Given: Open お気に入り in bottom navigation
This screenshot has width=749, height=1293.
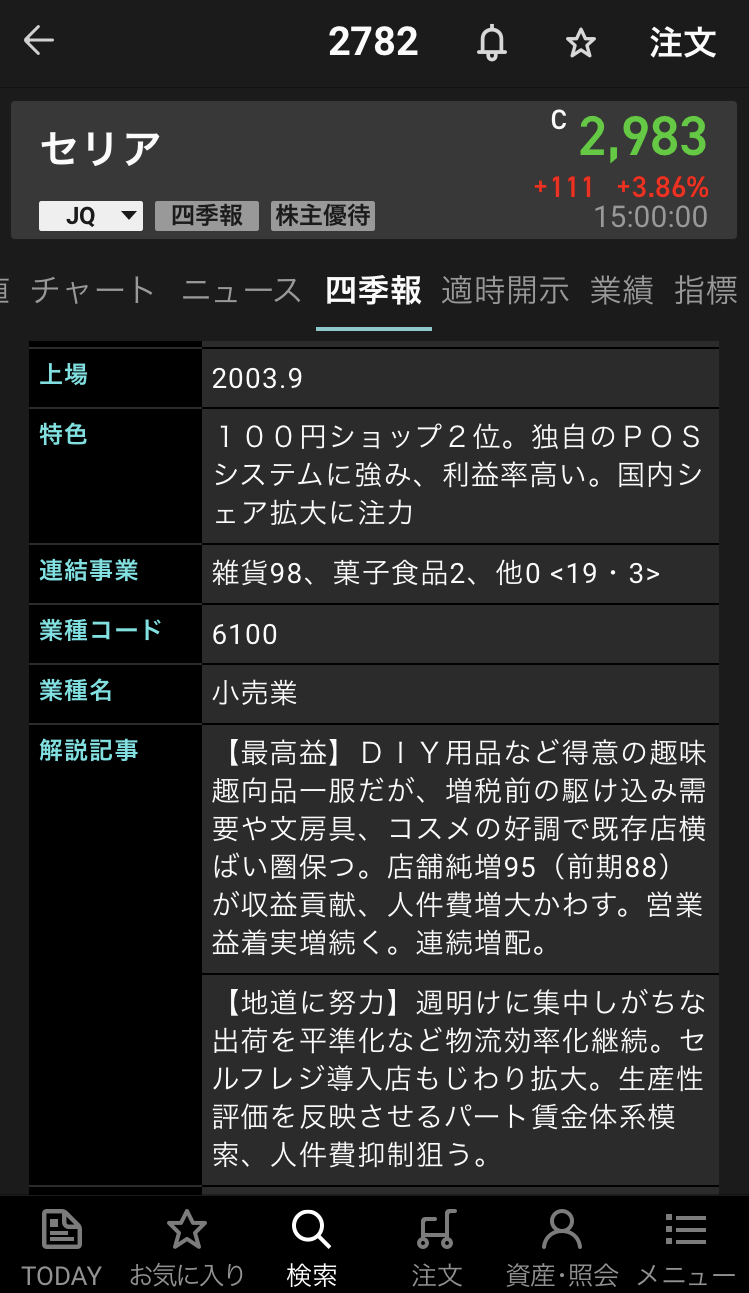Looking at the screenshot, I should coord(187,1246).
